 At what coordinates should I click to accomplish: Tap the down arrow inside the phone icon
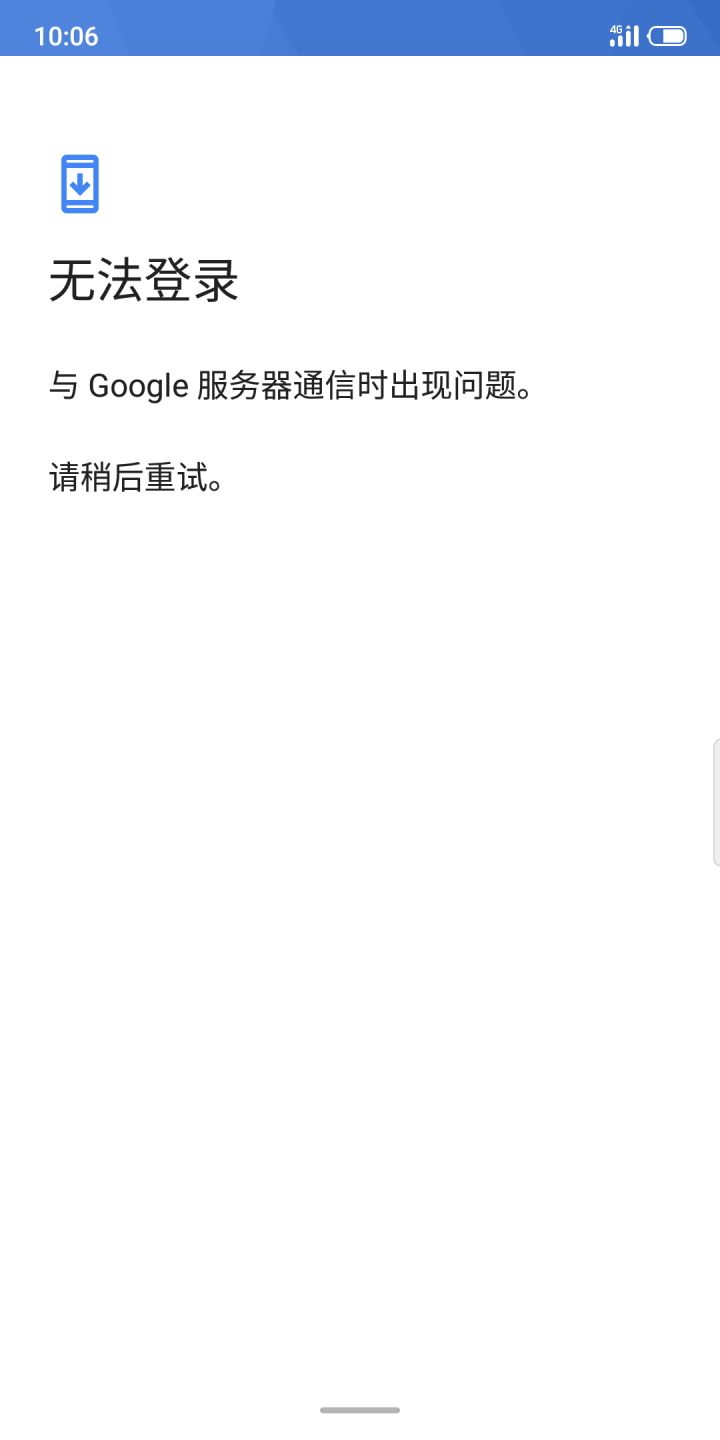[x=79, y=184]
